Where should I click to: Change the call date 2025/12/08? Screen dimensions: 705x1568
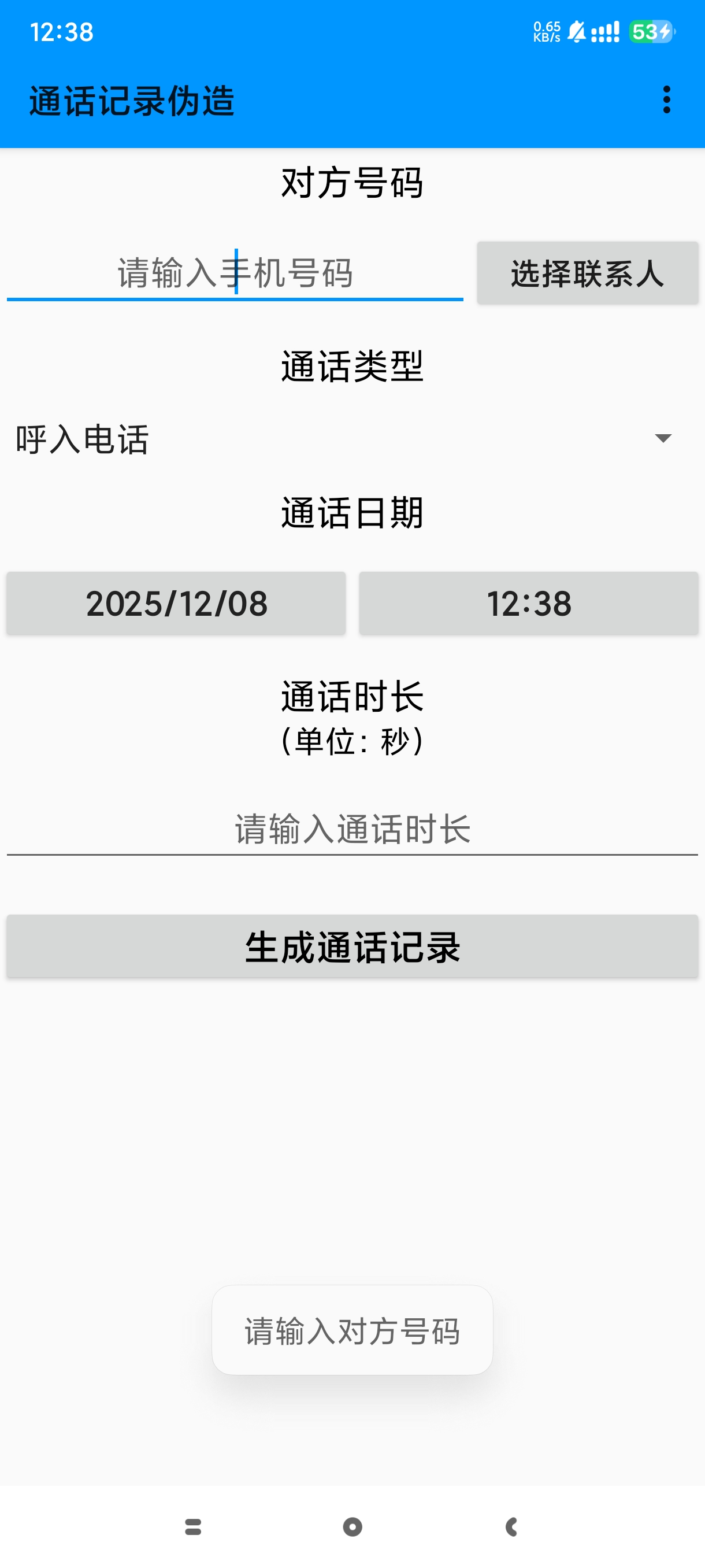pos(176,603)
